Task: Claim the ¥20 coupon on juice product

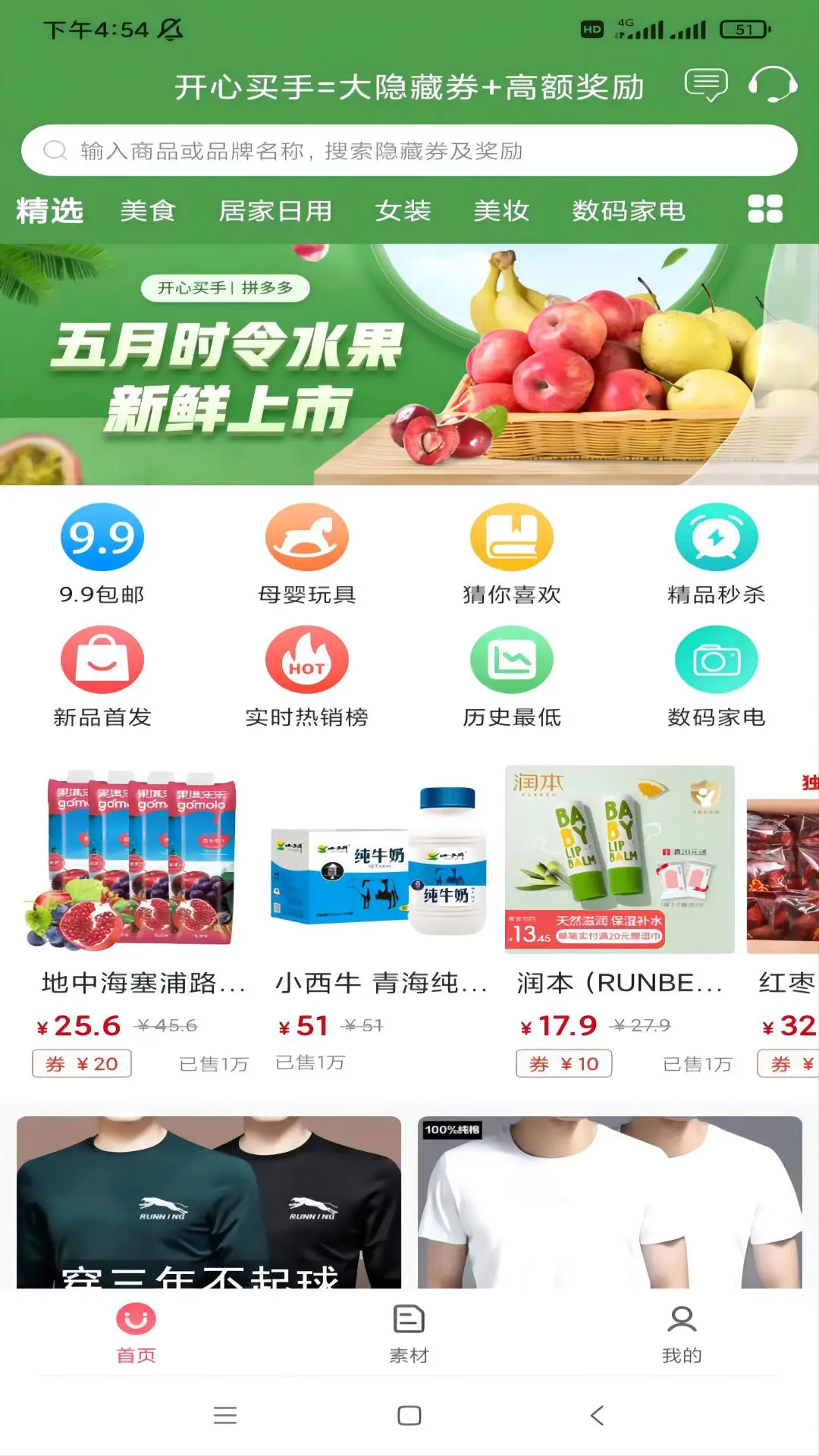Action: (x=81, y=1062)
